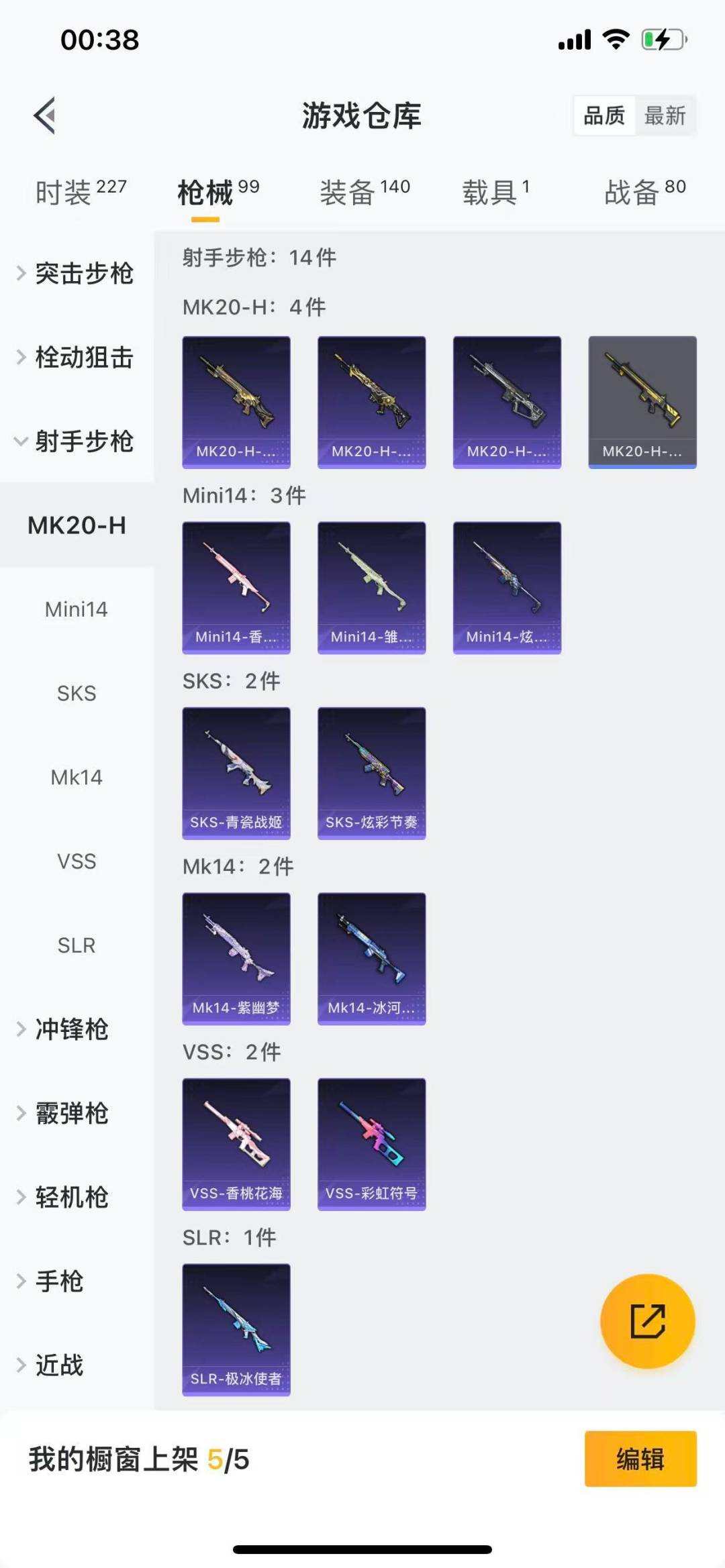Open the 载具 tab

[x=495, y=193]
